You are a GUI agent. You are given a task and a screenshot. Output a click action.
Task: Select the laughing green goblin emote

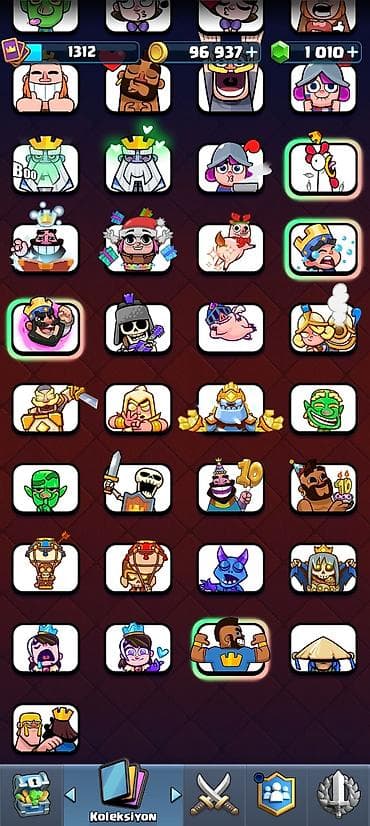(x=323, y=408)
